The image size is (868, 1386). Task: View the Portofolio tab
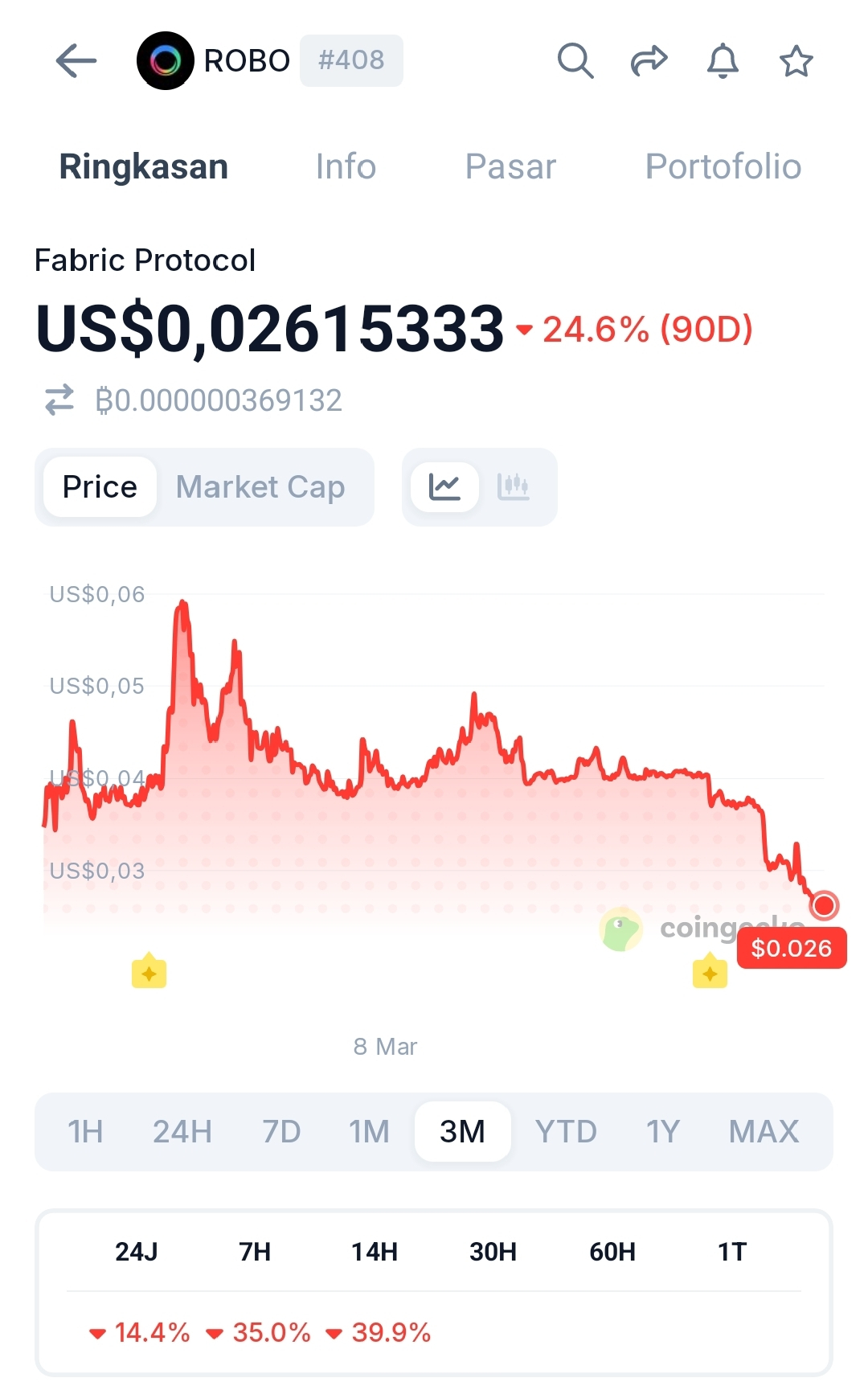pyautogui.click(x=723, y=167)
